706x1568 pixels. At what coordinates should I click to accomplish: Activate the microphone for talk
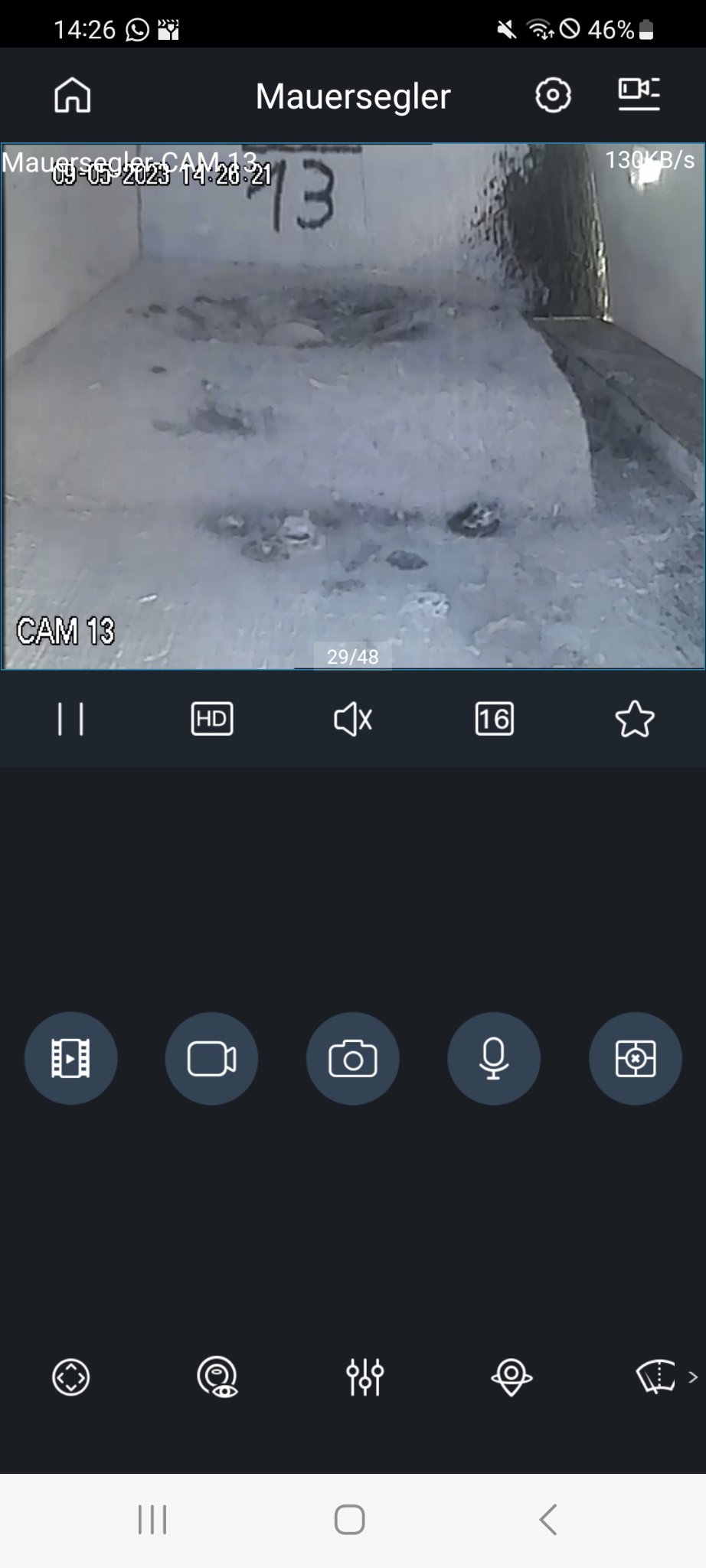(494, 1059)
